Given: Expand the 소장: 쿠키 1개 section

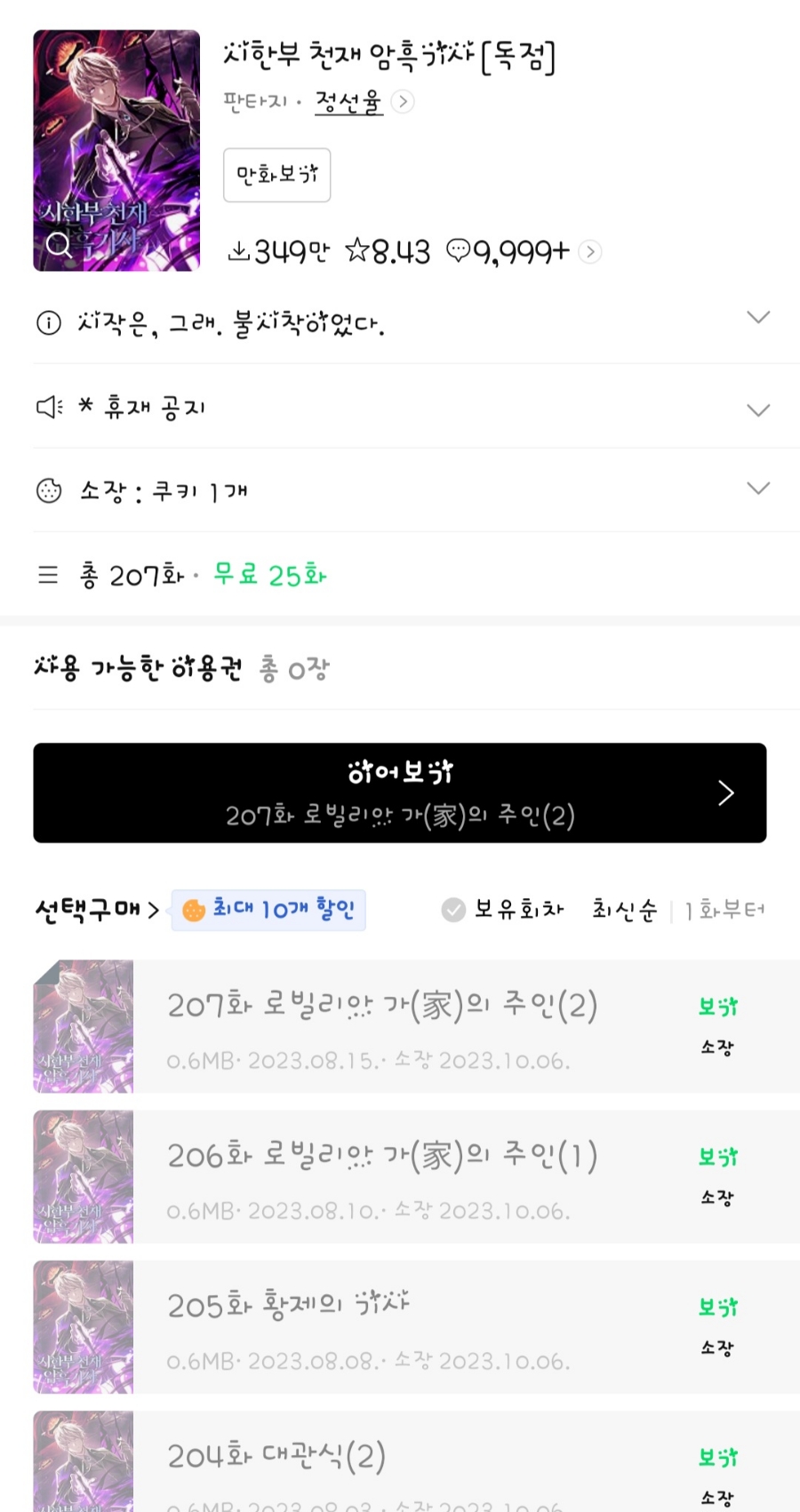Looking at the screenshot, I should click(x=757, y=488).
